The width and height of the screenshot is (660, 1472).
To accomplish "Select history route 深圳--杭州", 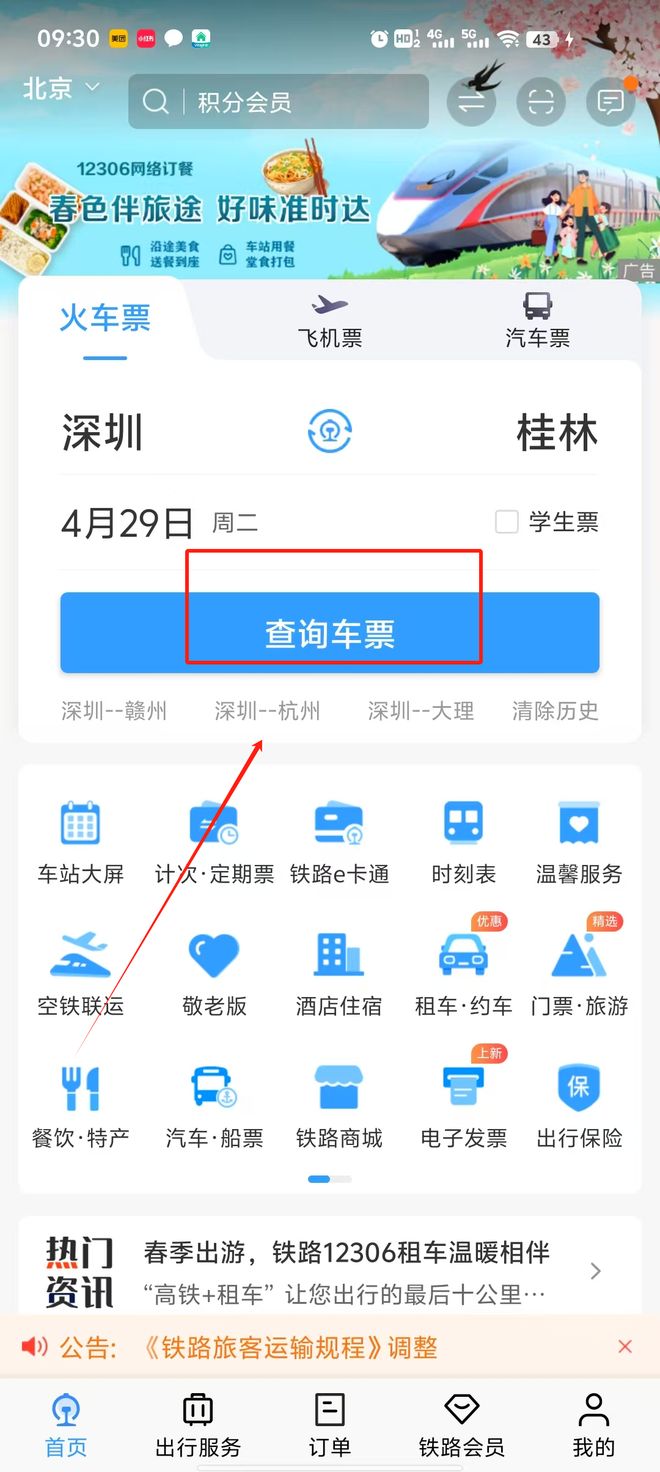I will click(x=267, y=711).
